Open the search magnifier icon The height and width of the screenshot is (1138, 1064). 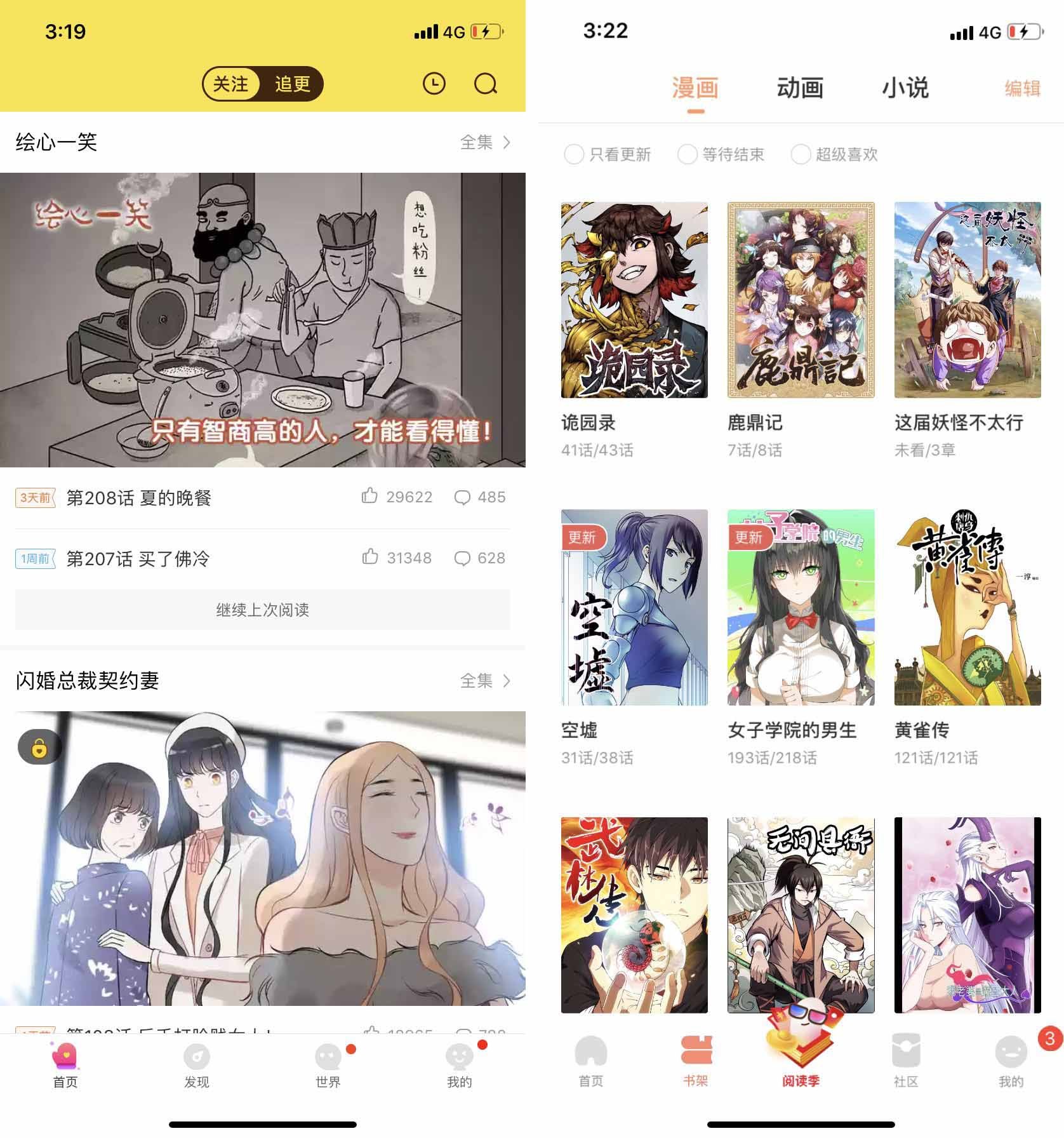tap(486, 84)
